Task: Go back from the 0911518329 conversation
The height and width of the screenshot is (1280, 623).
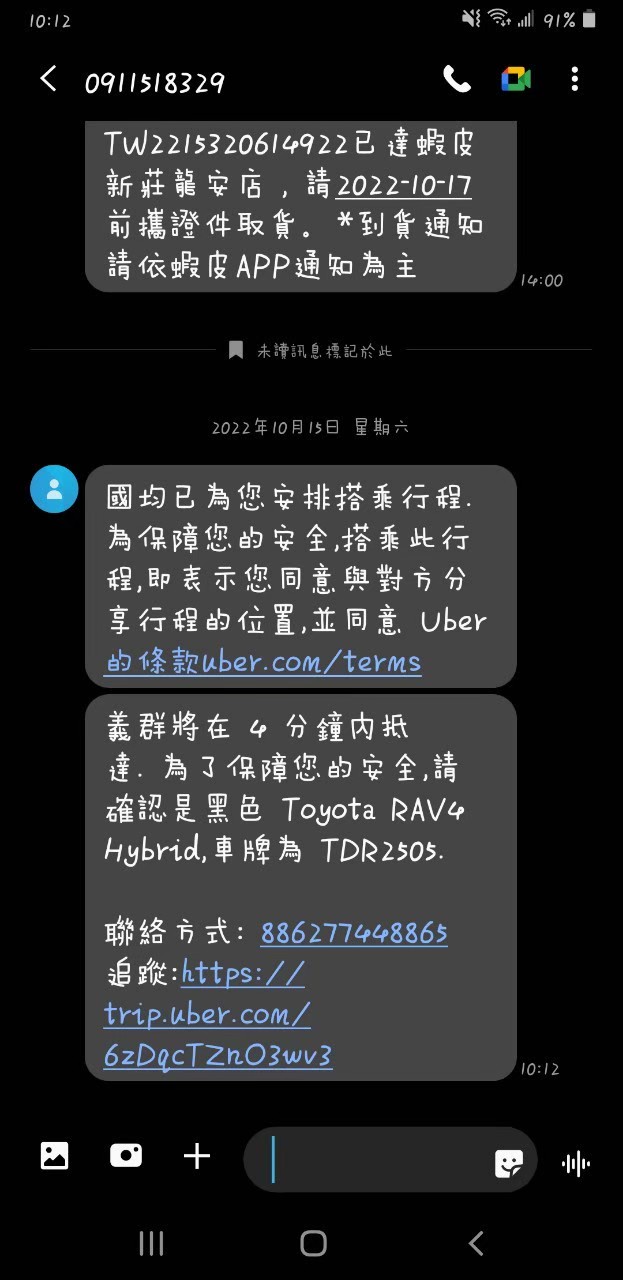Action: (x=48, y=80)
